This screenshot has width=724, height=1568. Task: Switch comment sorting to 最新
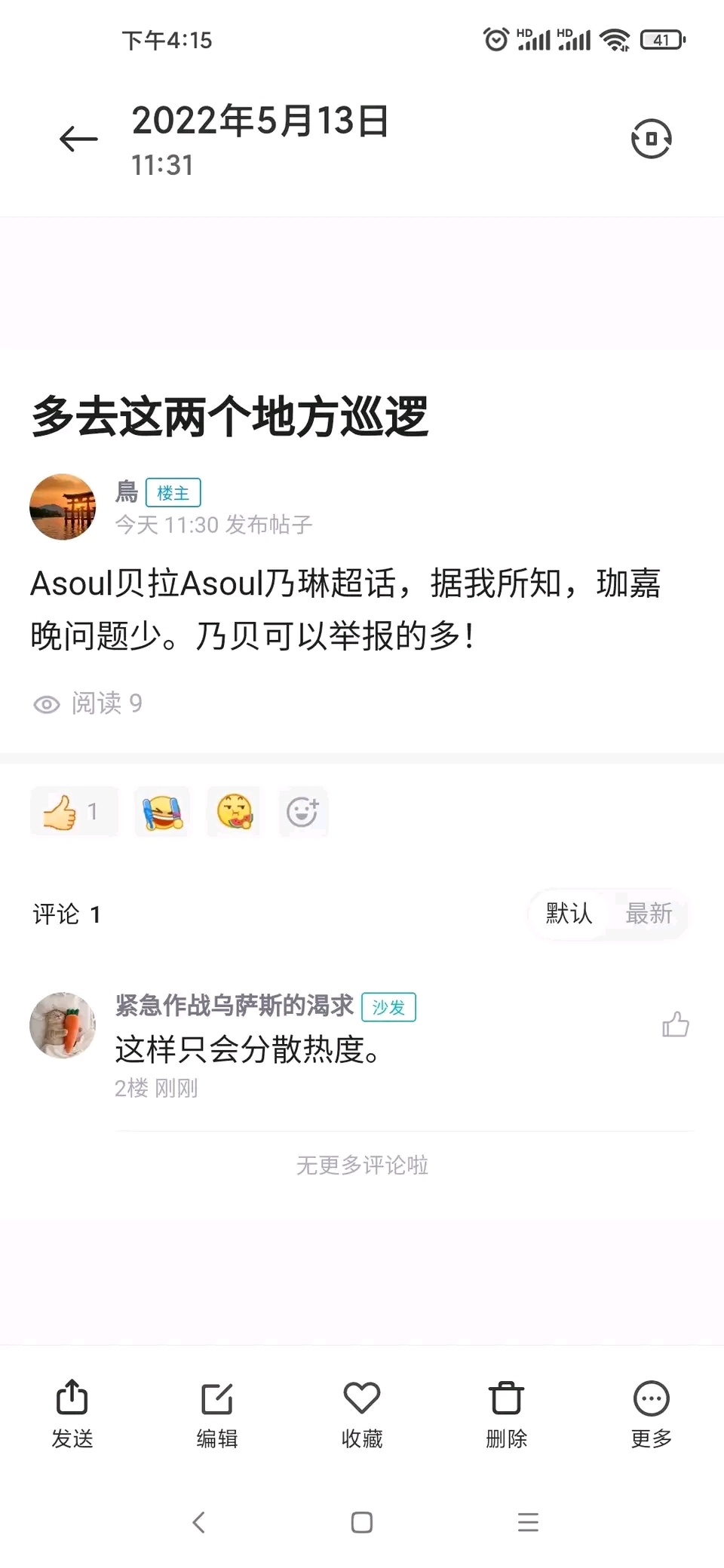(x=649, y=914)
